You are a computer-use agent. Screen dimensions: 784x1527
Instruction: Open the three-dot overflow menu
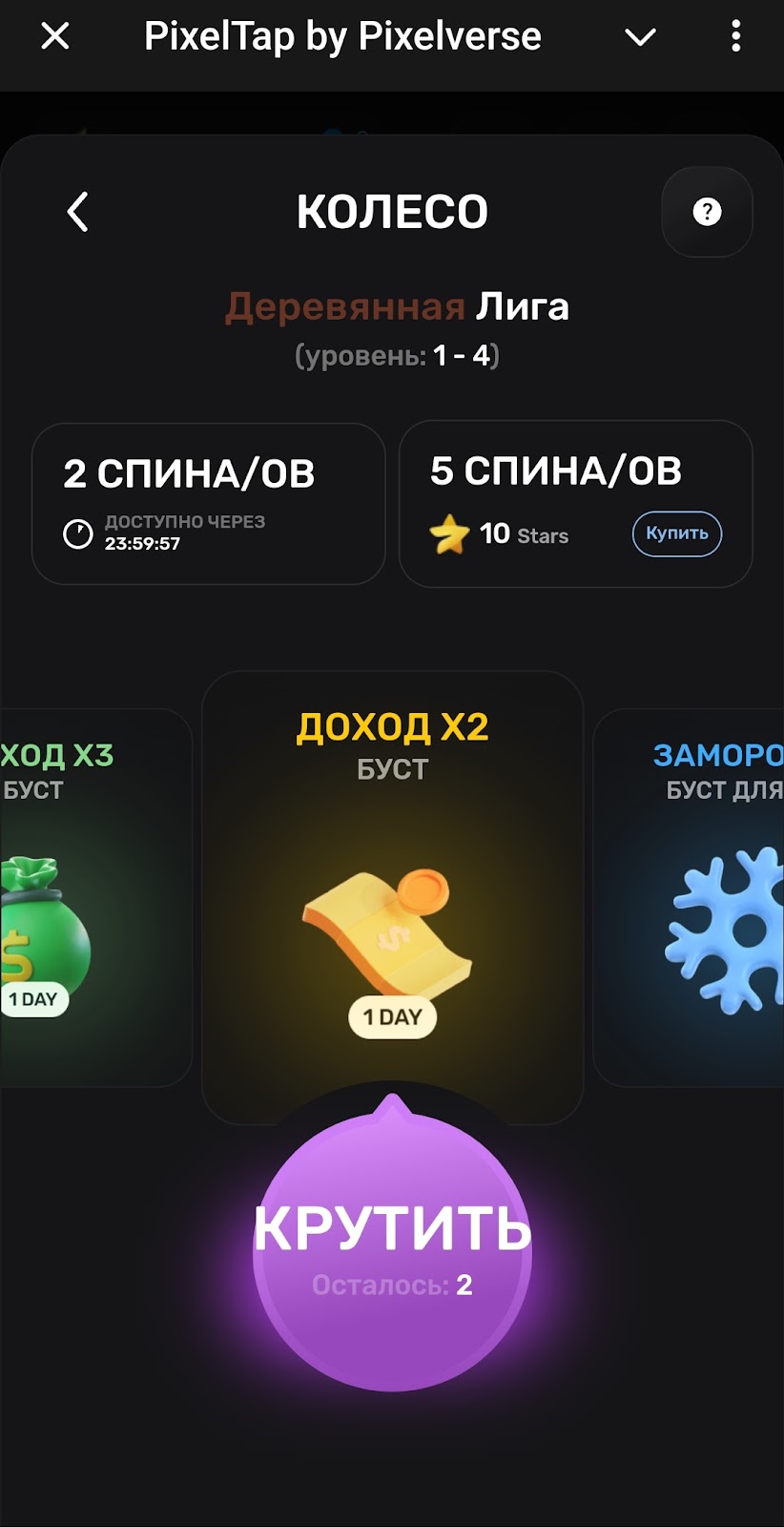point(735,36)
